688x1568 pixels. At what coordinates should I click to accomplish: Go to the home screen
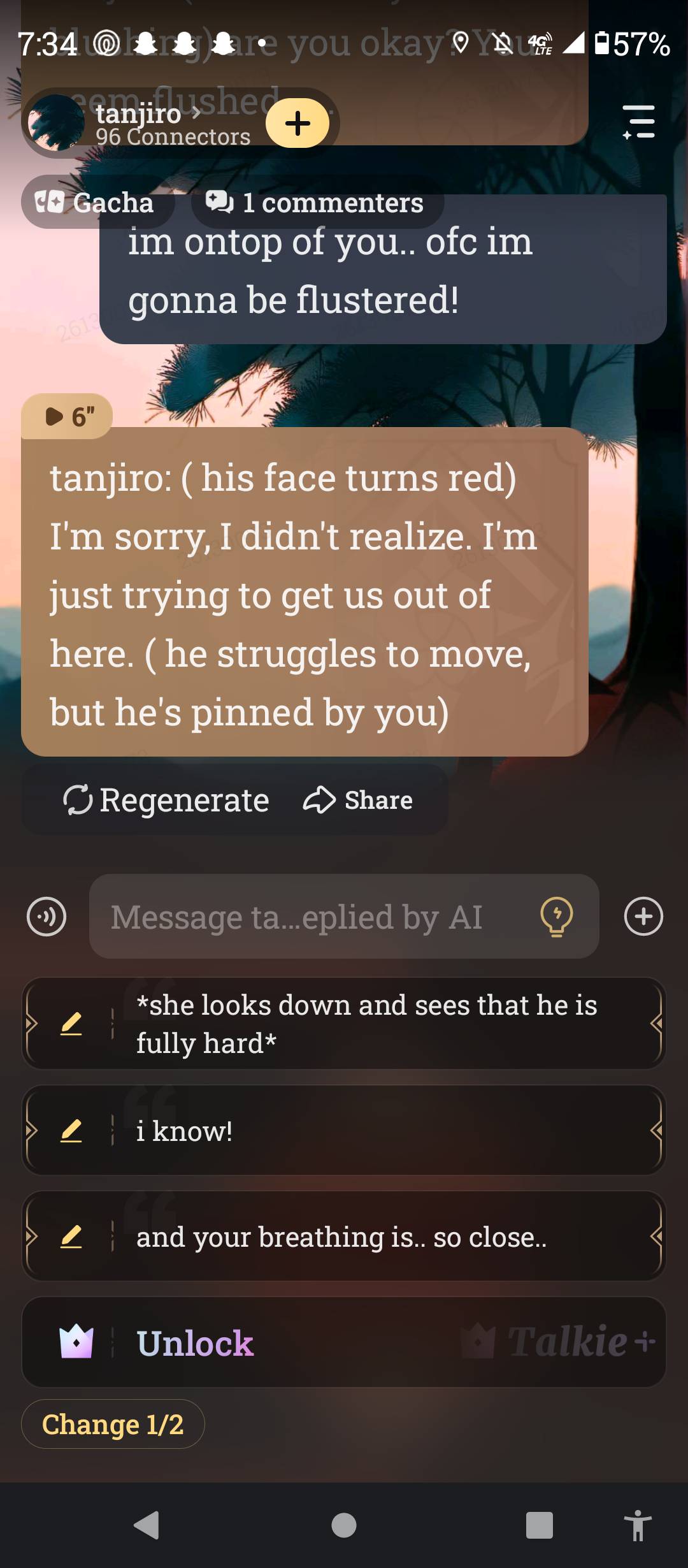click(344, 1525)
